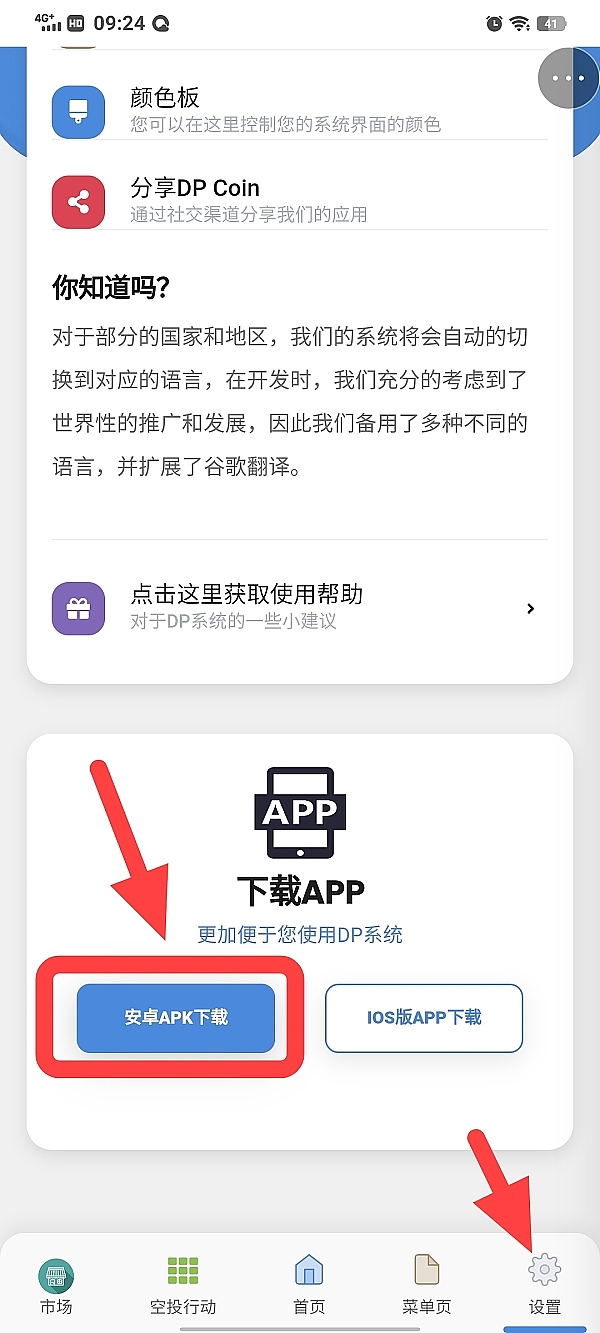Tap the IOS版APP下载 button
The width and height of the screenshot is (600, 1333).
(x=424, y=1017)
